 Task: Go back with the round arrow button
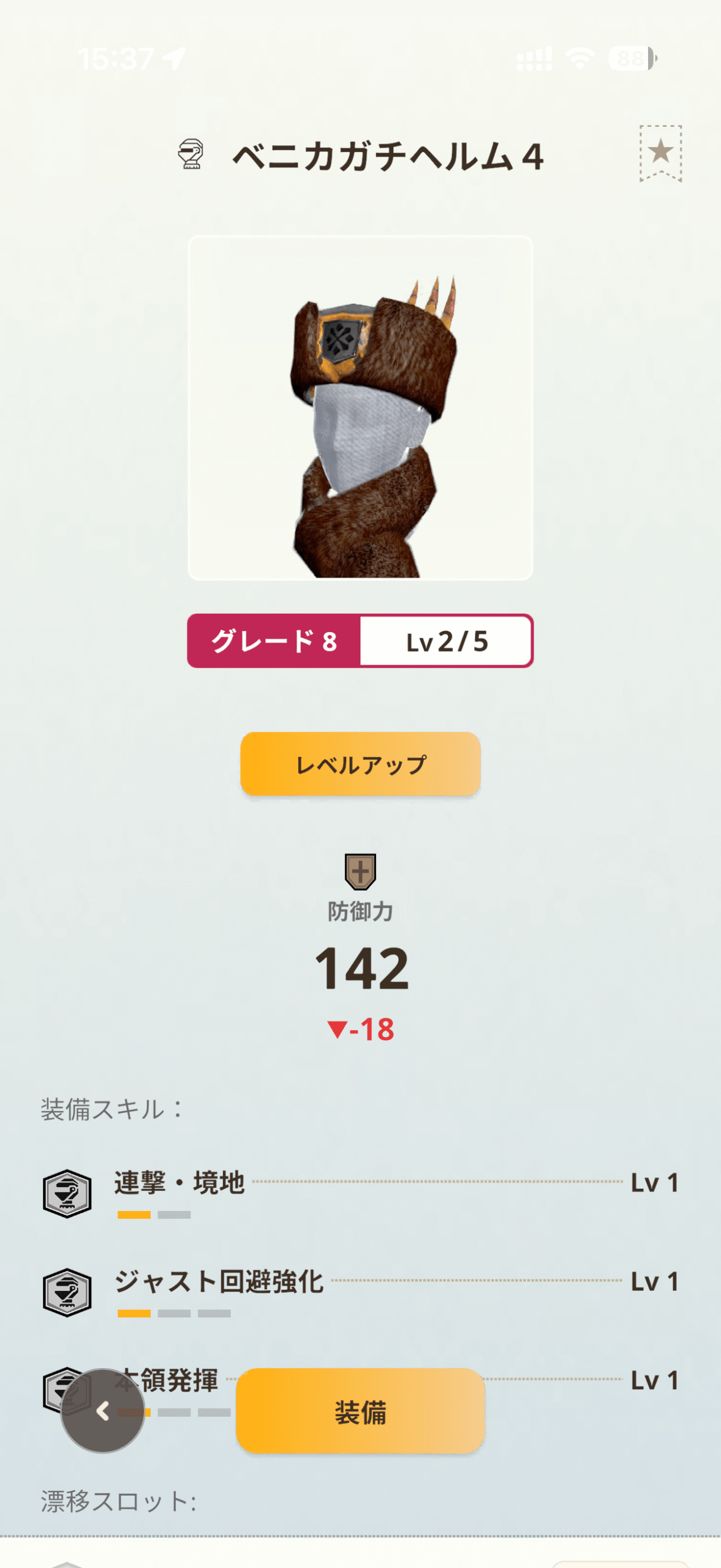[102, 1411]
